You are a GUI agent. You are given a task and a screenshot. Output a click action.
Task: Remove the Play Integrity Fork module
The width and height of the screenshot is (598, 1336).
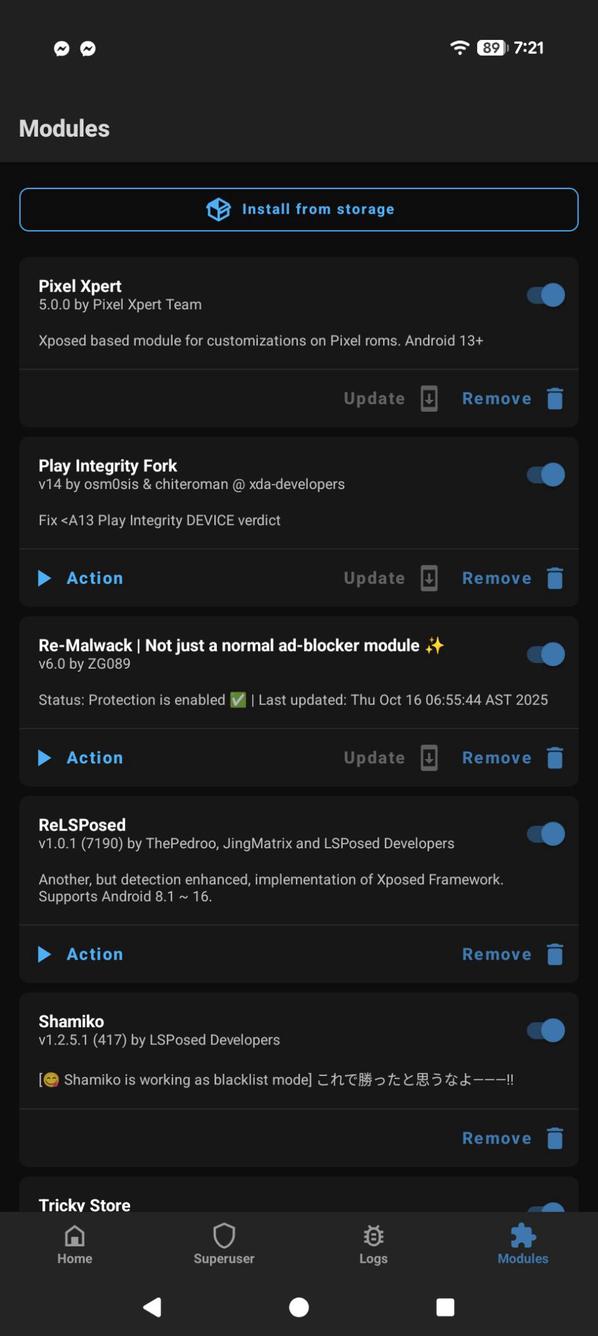513,578
